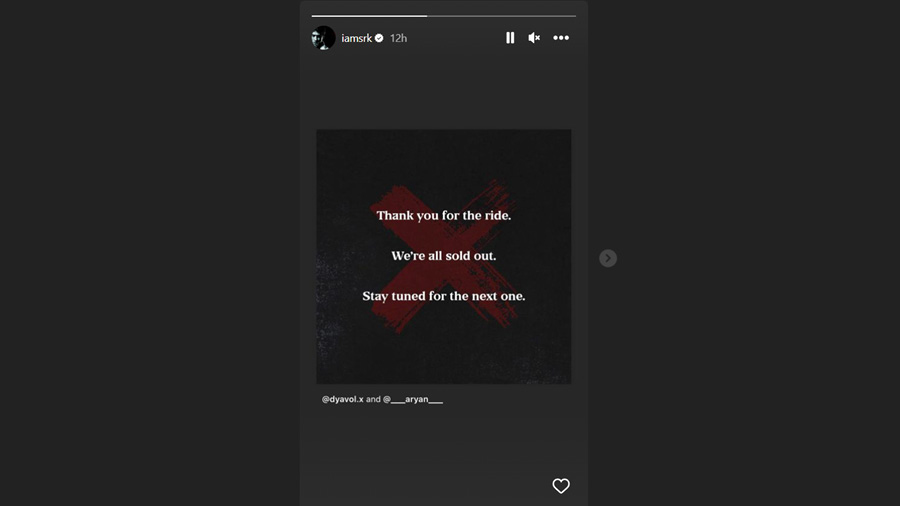Like this story with the heart
This screenshot has width=900, height=506.
pyautogui.click(x=561, y=486)
